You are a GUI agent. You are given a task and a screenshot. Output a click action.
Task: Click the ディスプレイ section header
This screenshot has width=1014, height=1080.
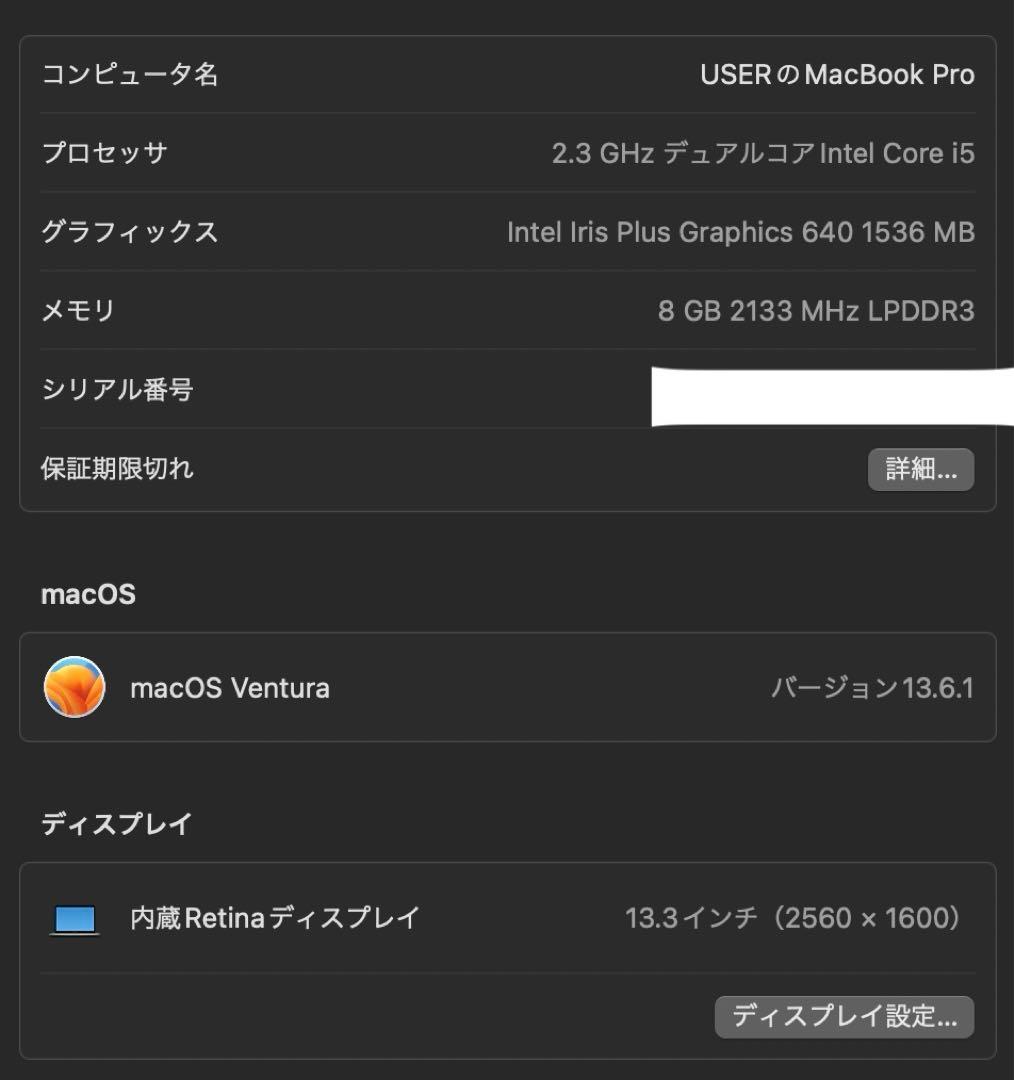click(117, 823)
